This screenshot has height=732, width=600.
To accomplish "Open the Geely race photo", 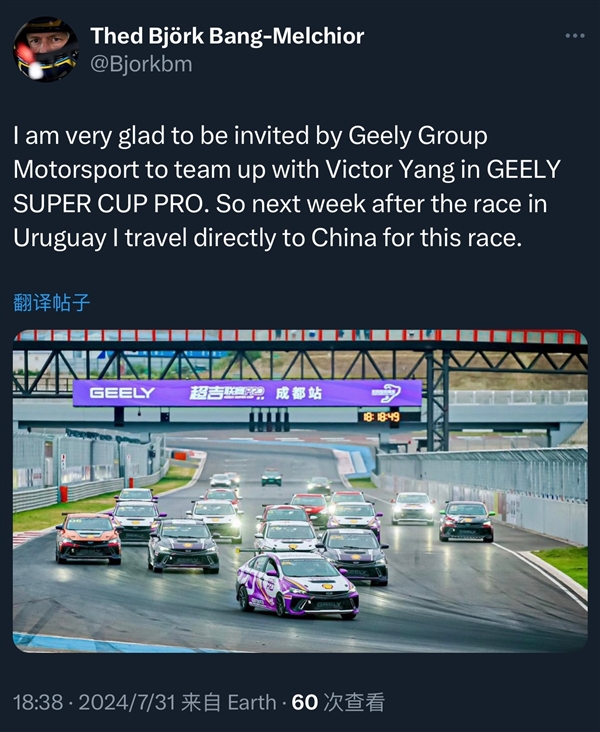I will (x=300, y=490).
